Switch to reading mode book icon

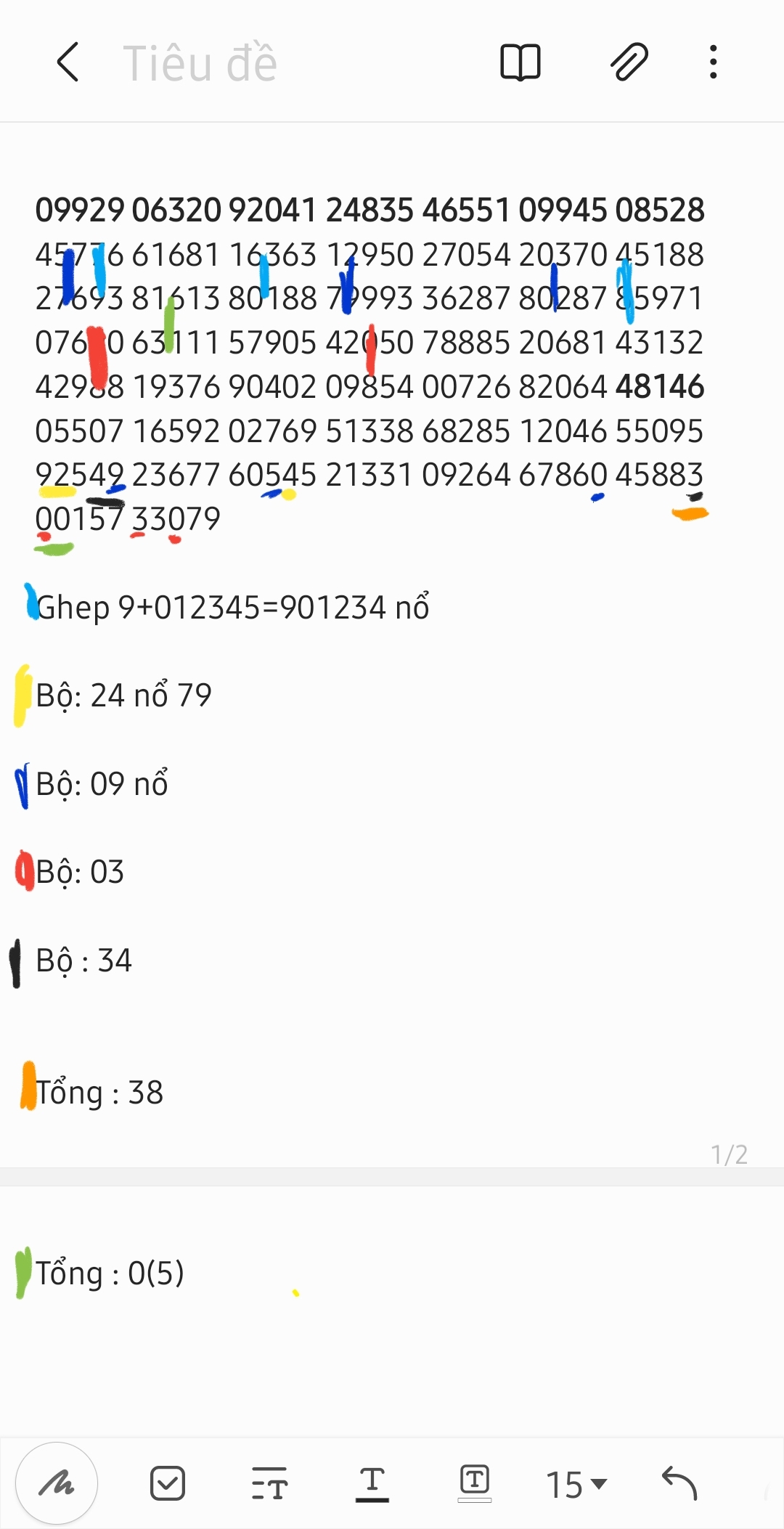point(520,62)
